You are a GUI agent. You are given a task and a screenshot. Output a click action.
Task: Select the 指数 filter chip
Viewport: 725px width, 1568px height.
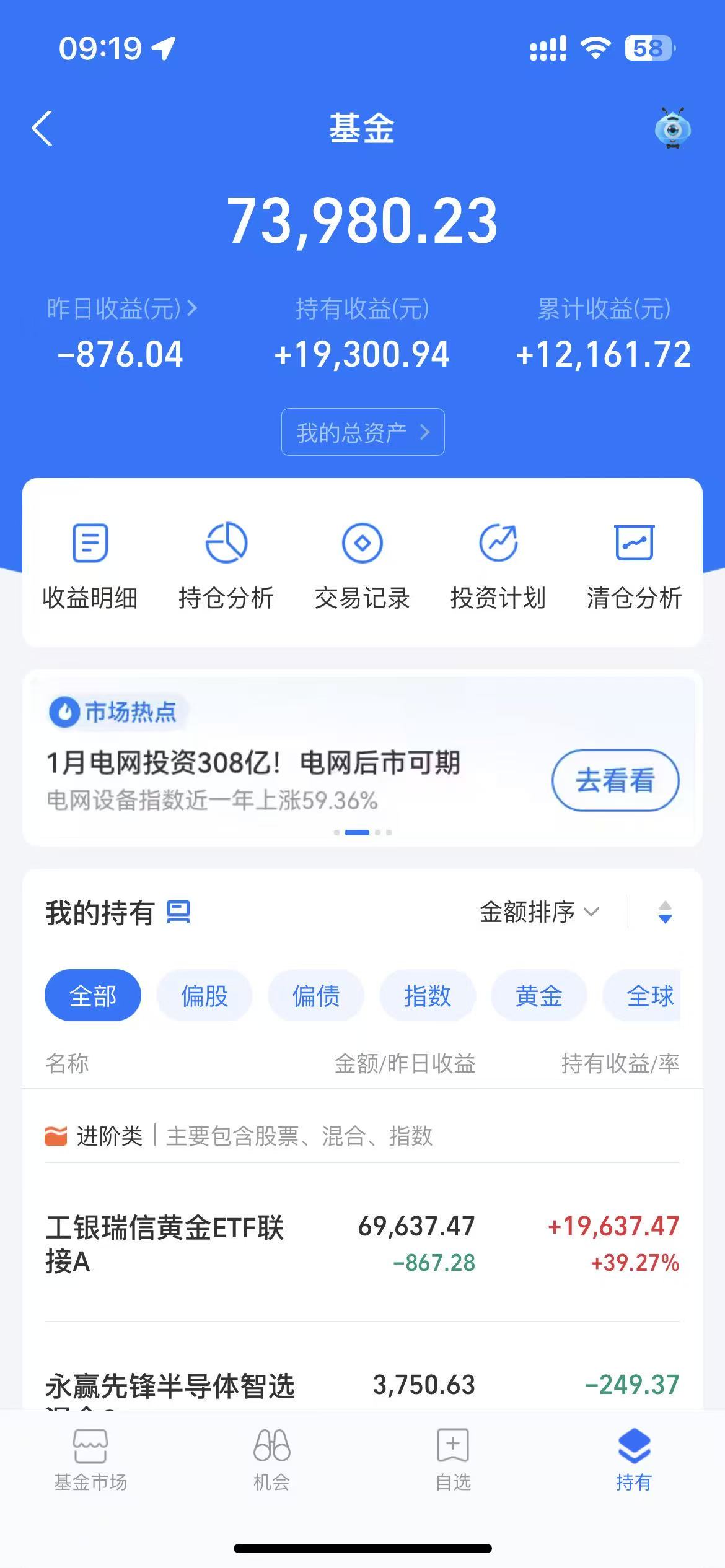click(x=428, y=996)
